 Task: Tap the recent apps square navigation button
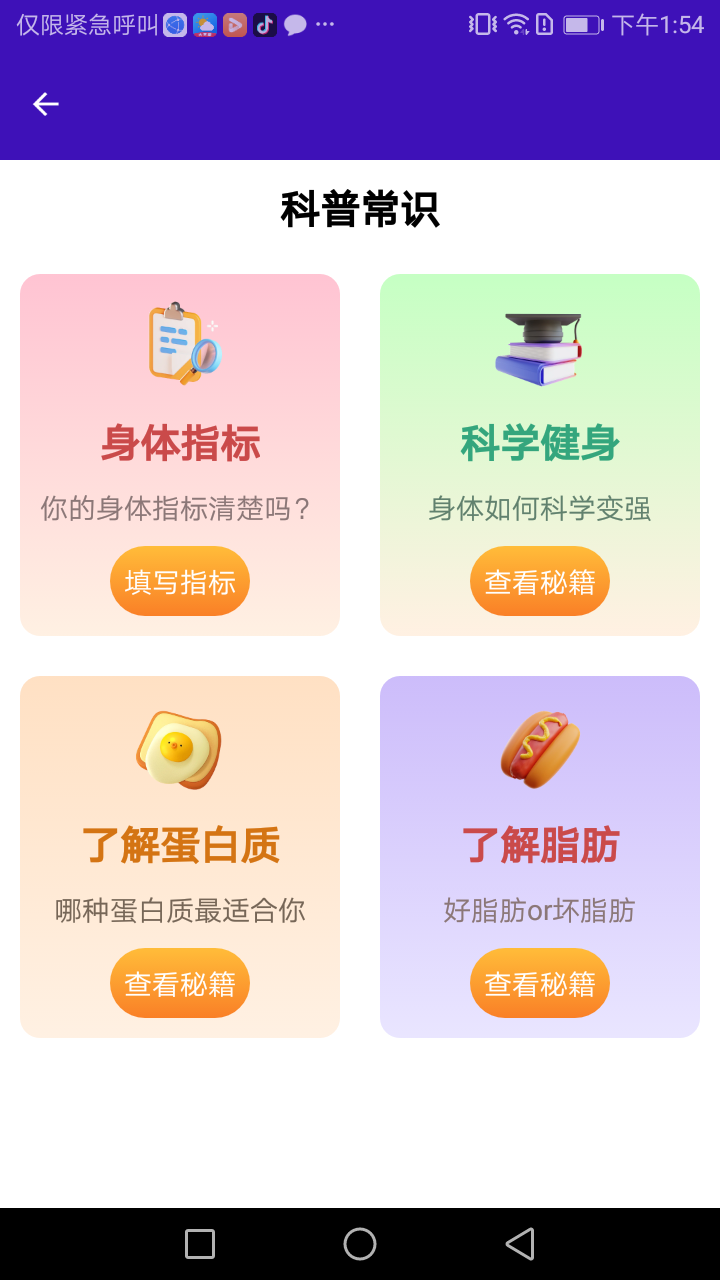[198, 1243]
